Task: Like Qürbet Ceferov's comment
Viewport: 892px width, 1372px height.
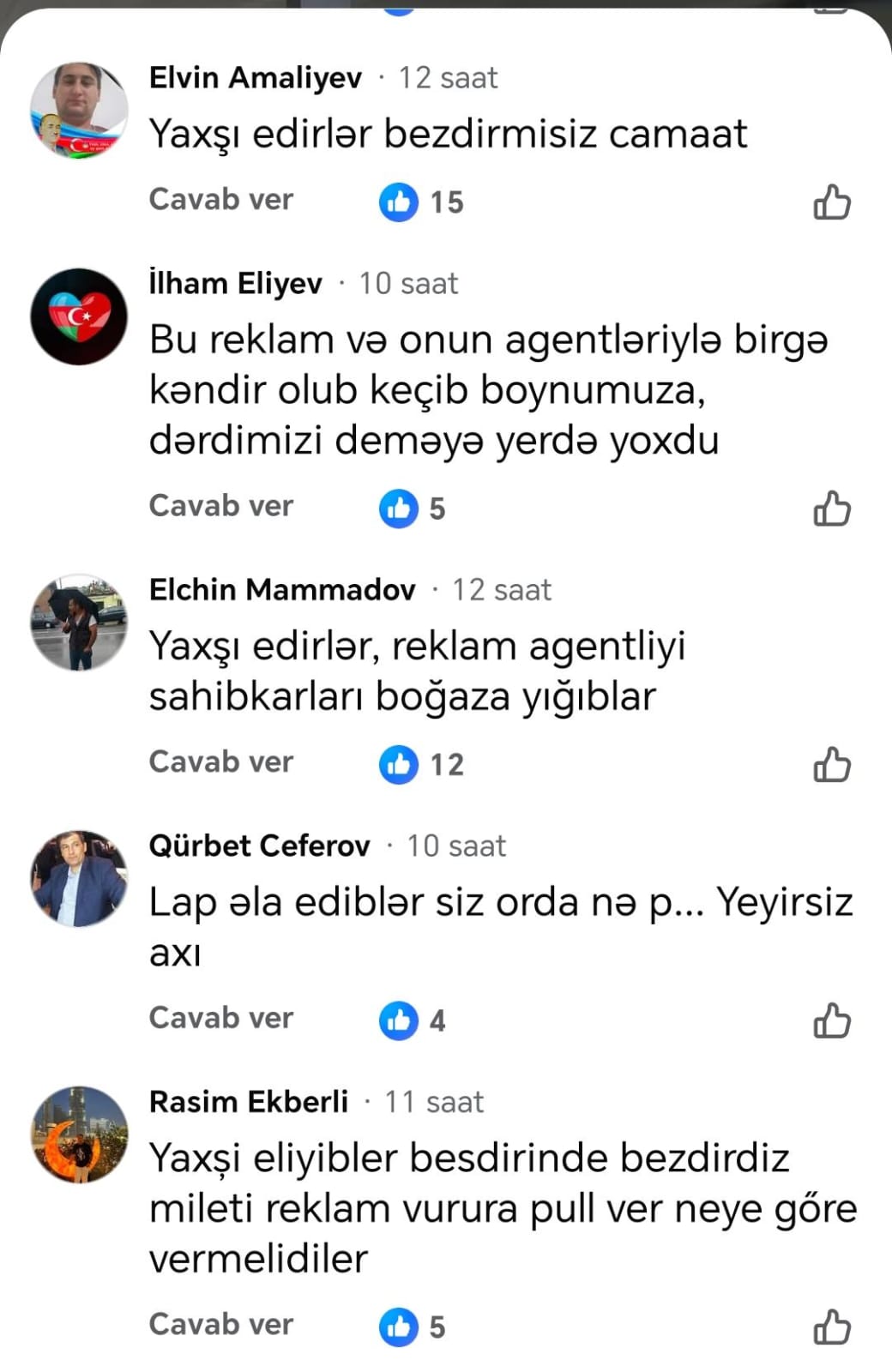Action: tap(831, 1020)
